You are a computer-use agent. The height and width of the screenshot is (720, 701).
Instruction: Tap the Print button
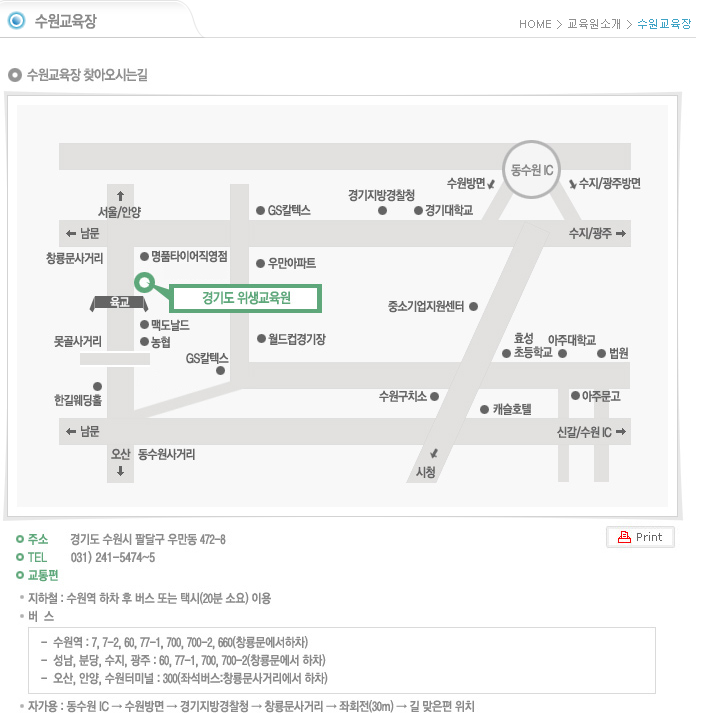[x=640, y=537]
